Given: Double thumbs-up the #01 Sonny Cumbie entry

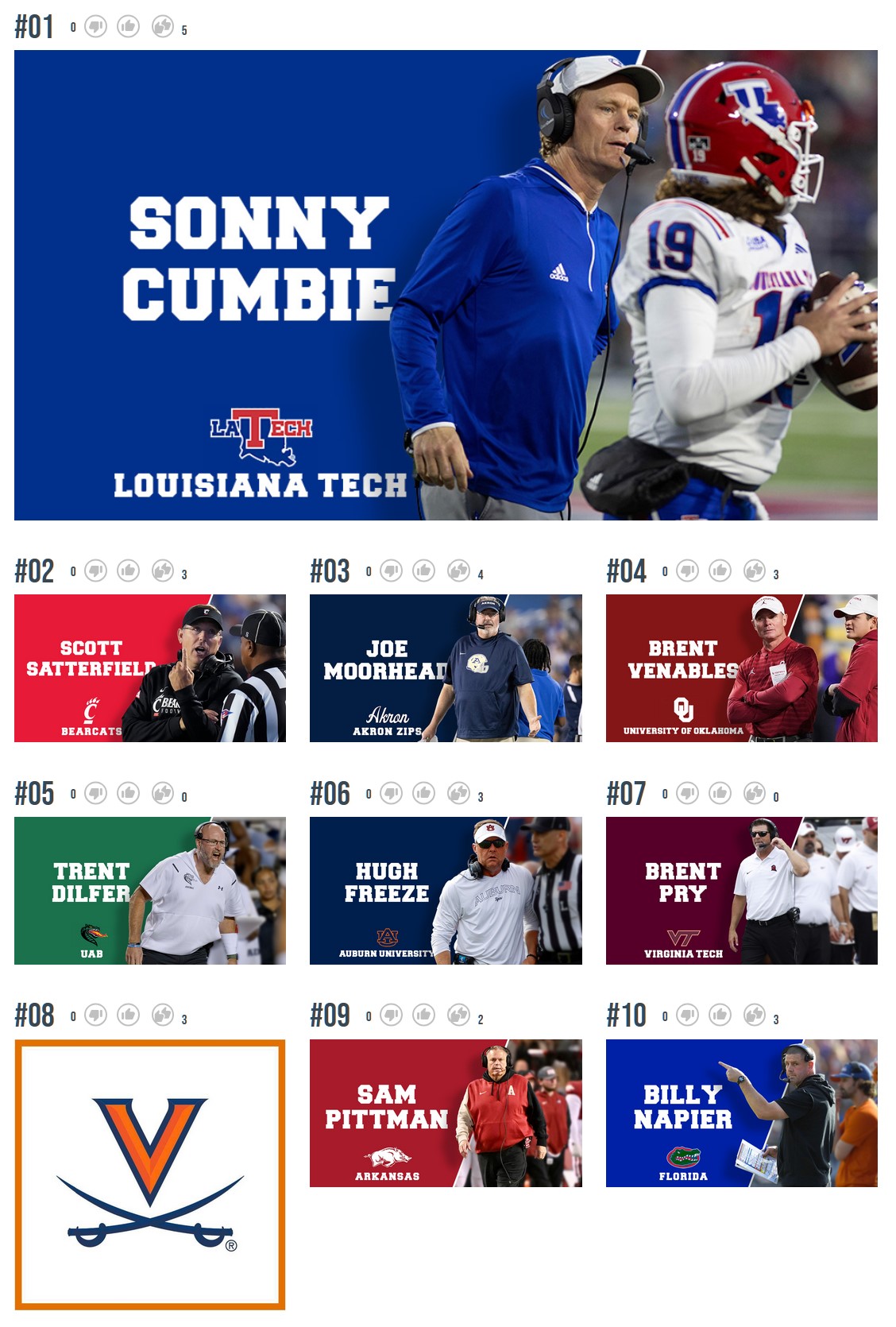Looking at the screenshot, I should click(x=162, y=27).
